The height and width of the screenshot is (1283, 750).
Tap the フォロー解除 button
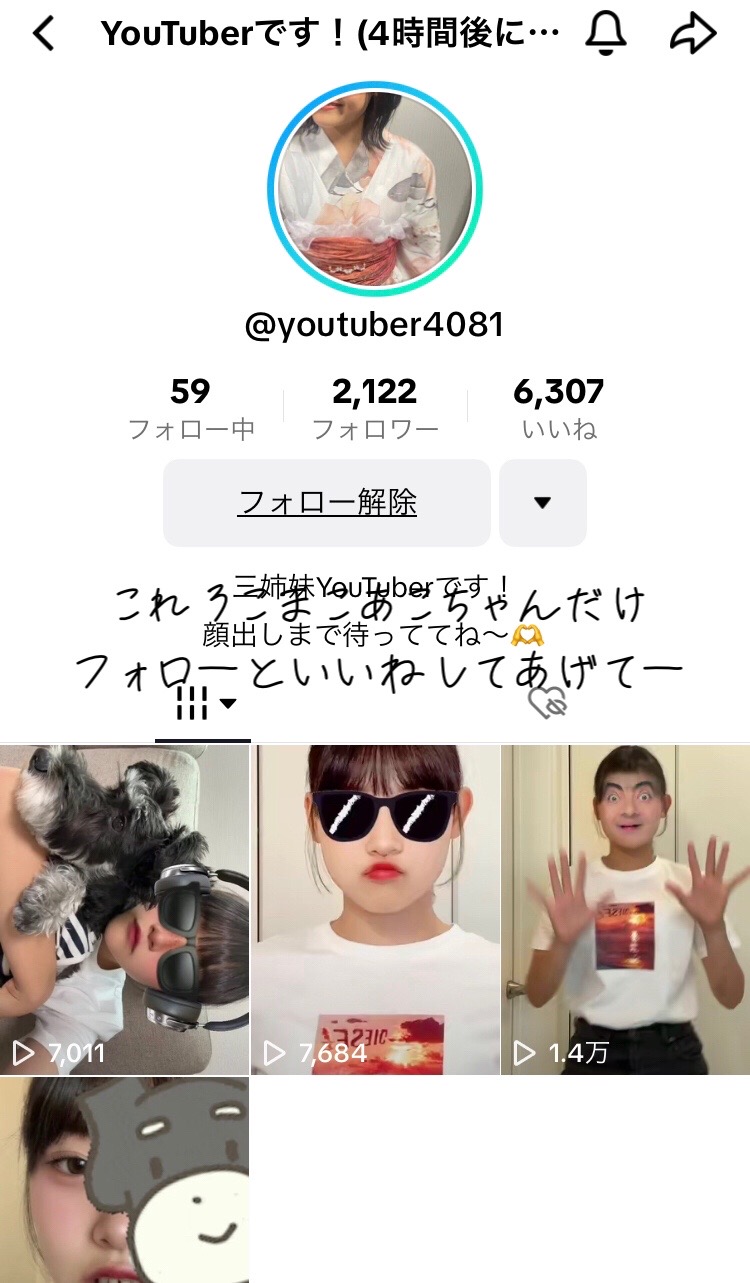click(x=327, y=503)
